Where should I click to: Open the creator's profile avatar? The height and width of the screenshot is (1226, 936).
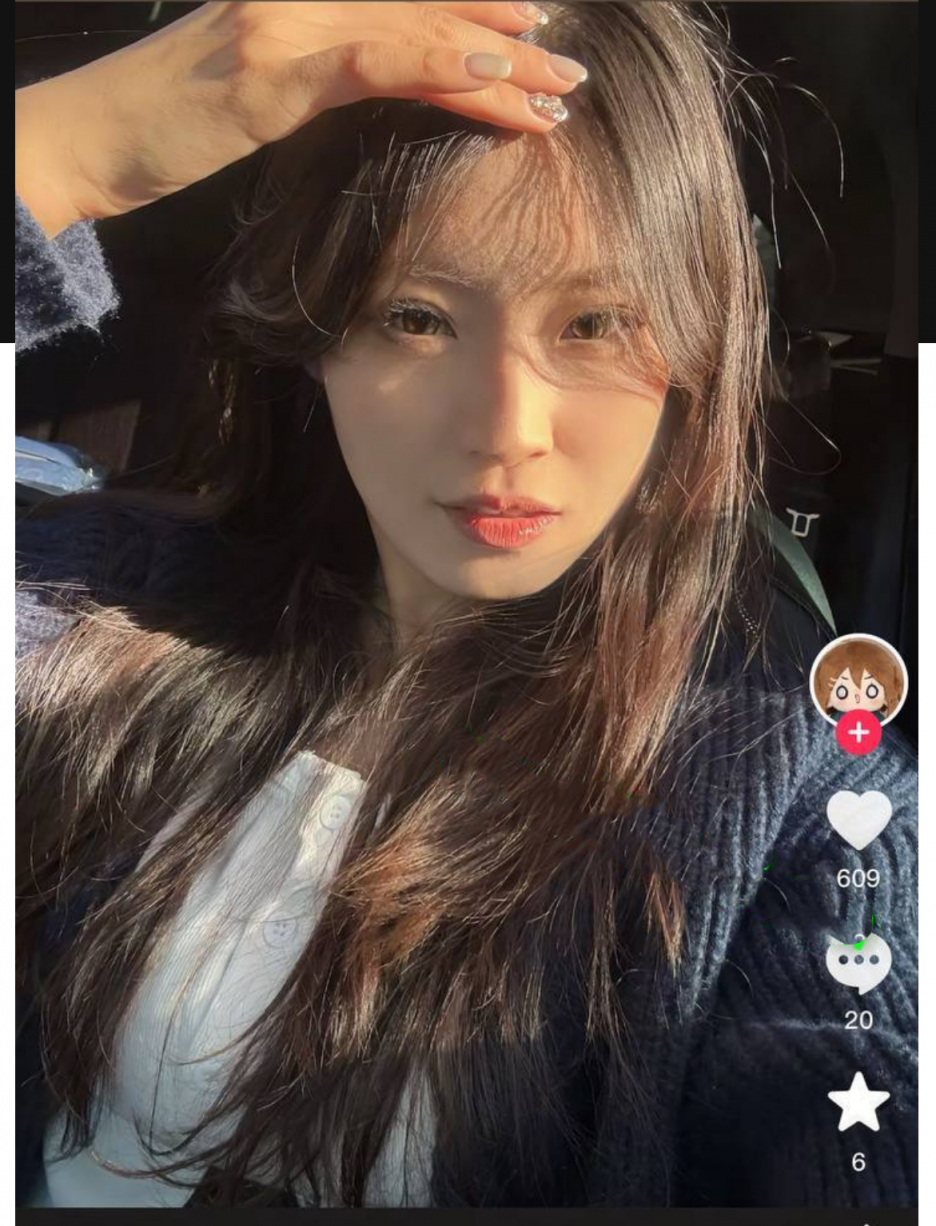858,677
